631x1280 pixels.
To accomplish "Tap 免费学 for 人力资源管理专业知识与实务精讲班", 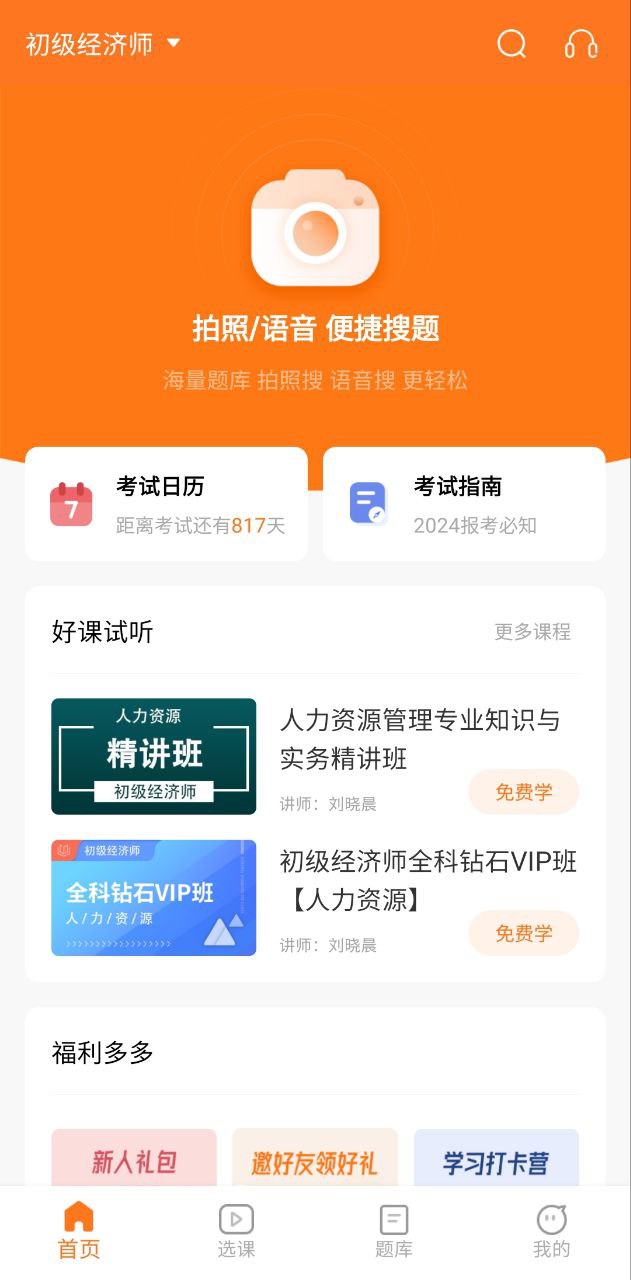I will [x=523, y=792].
